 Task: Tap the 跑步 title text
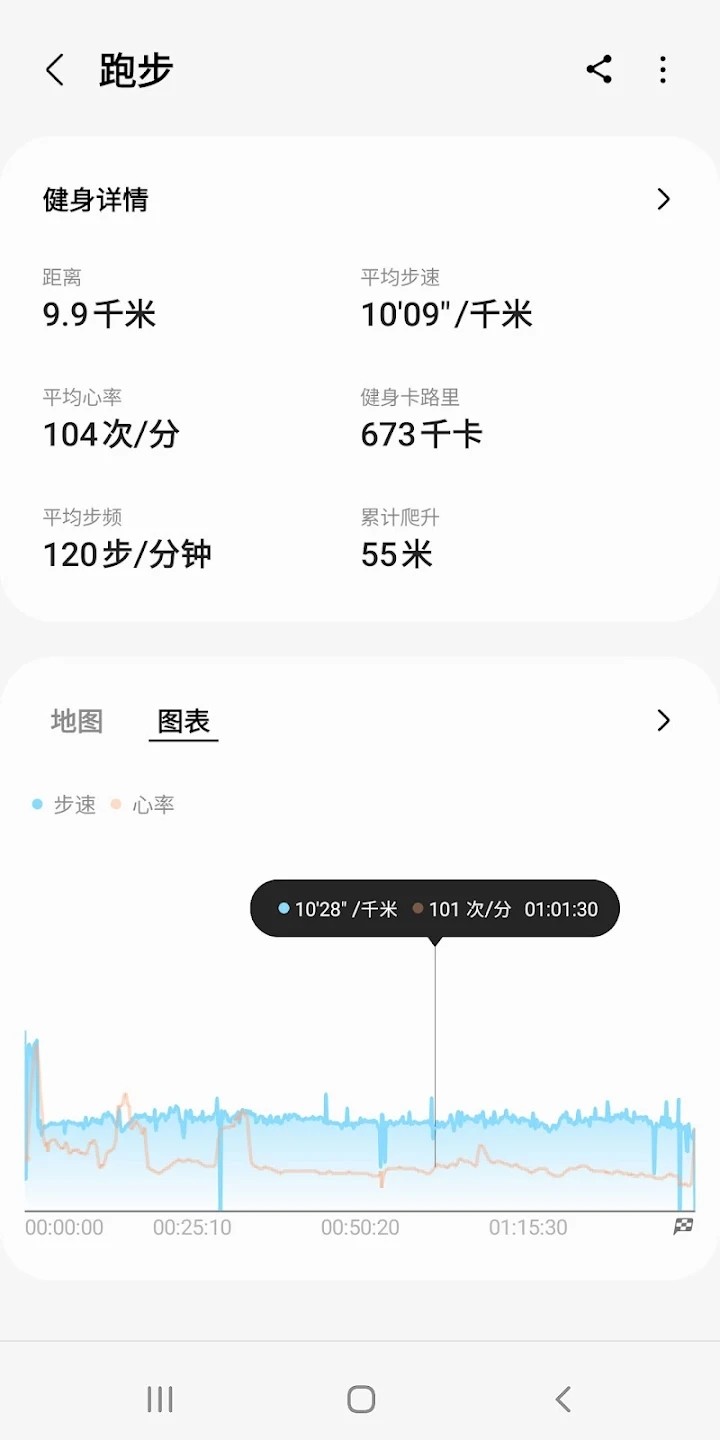tap(133, 69)
